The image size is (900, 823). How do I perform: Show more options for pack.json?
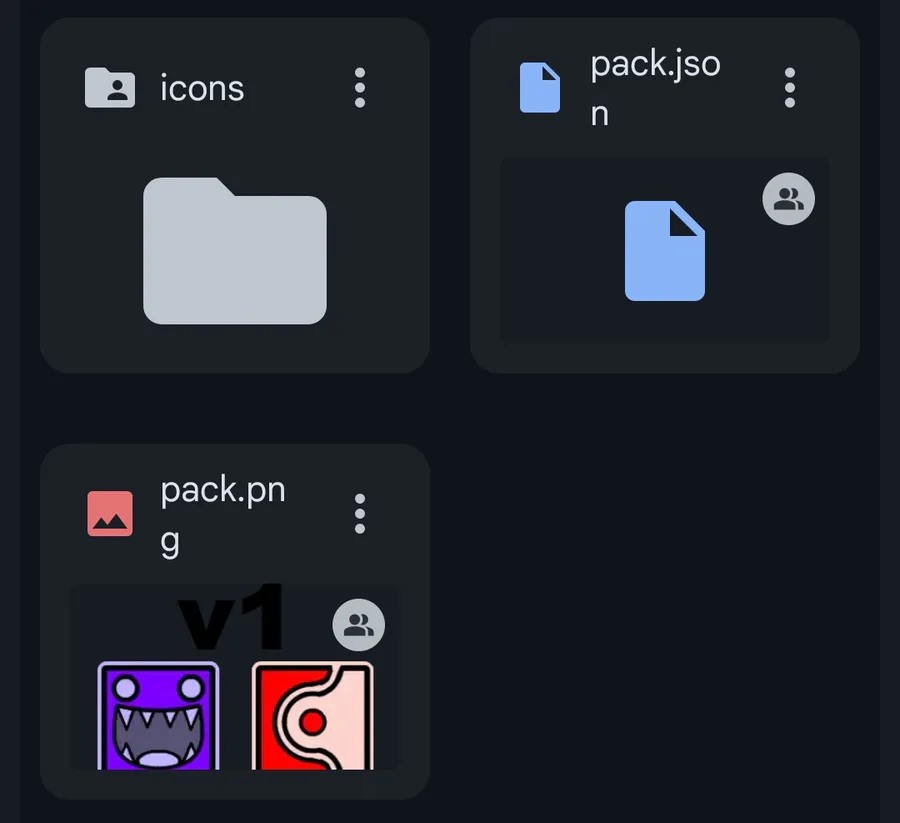point(790,88)
